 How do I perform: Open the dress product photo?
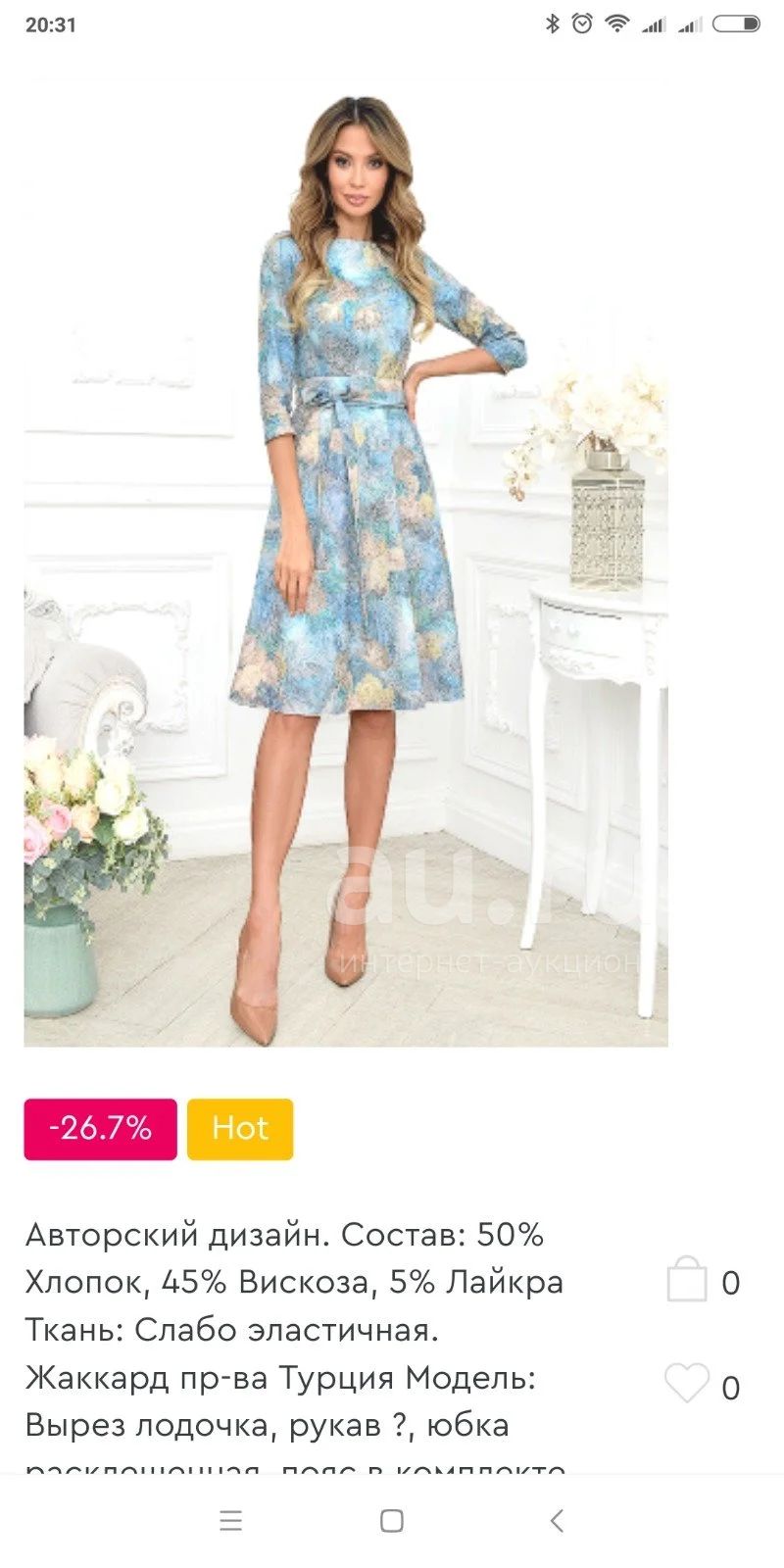[x=346, y=561]
